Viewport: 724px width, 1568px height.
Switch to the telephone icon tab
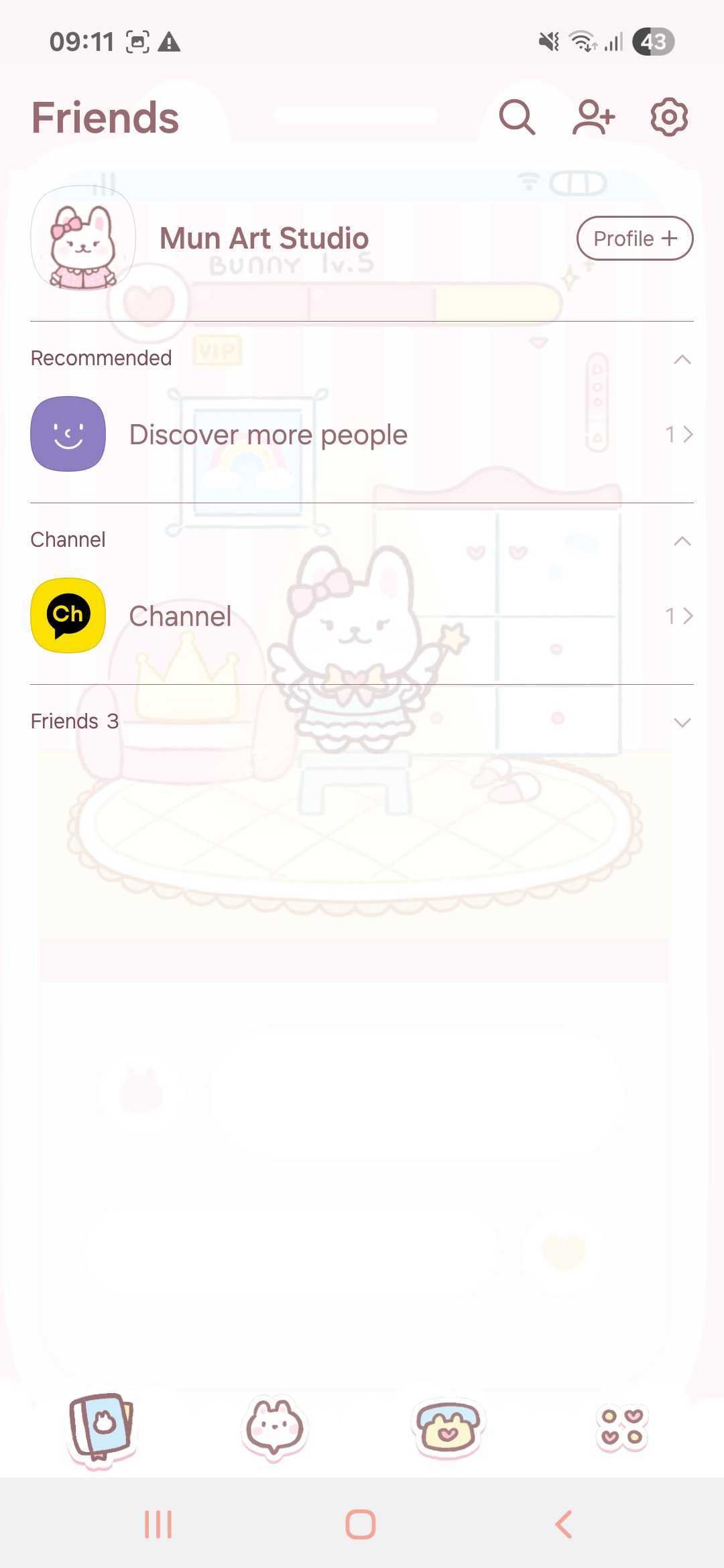click(448, 1427)
